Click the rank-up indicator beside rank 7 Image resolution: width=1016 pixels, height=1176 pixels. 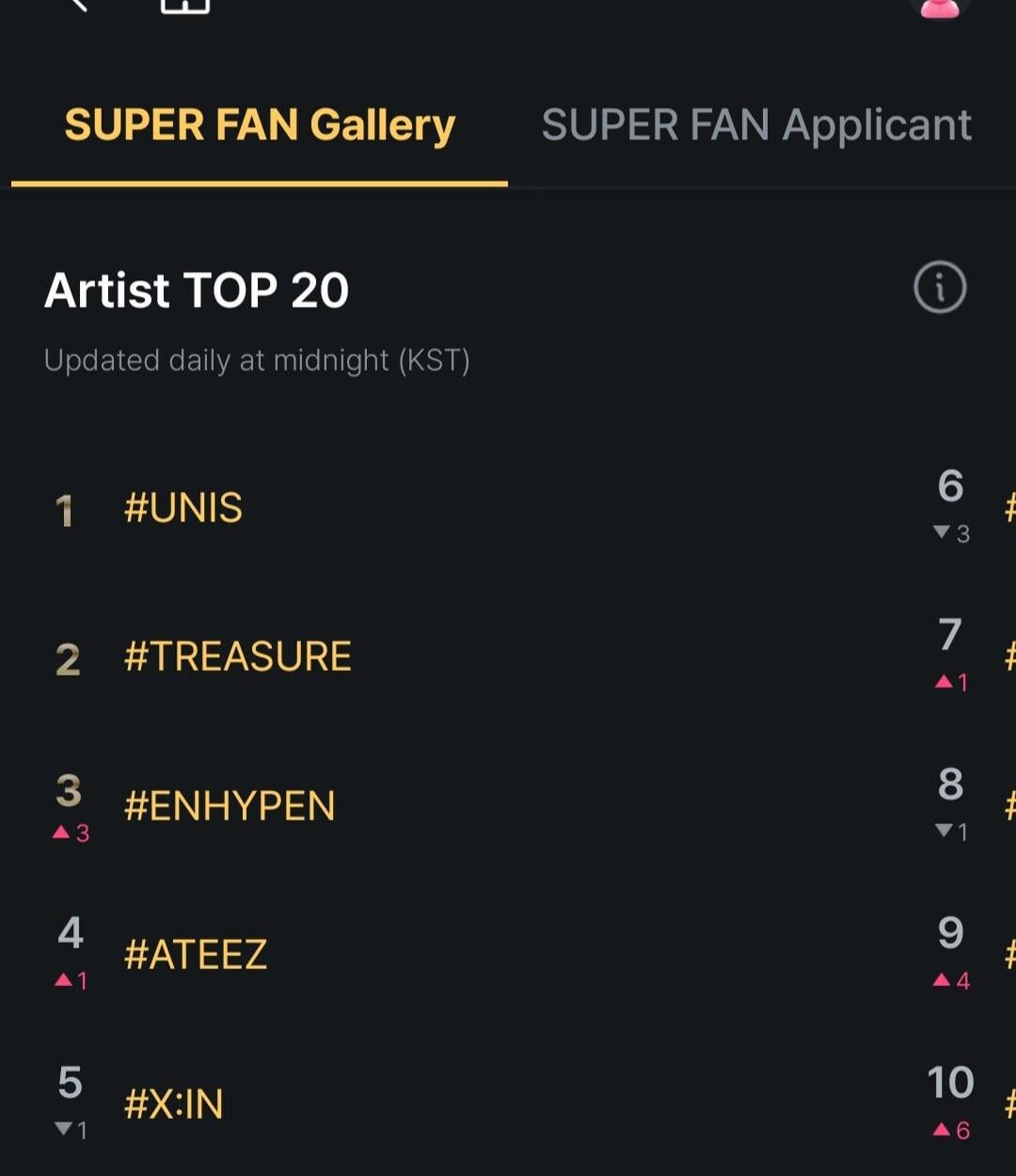(950, 680)
